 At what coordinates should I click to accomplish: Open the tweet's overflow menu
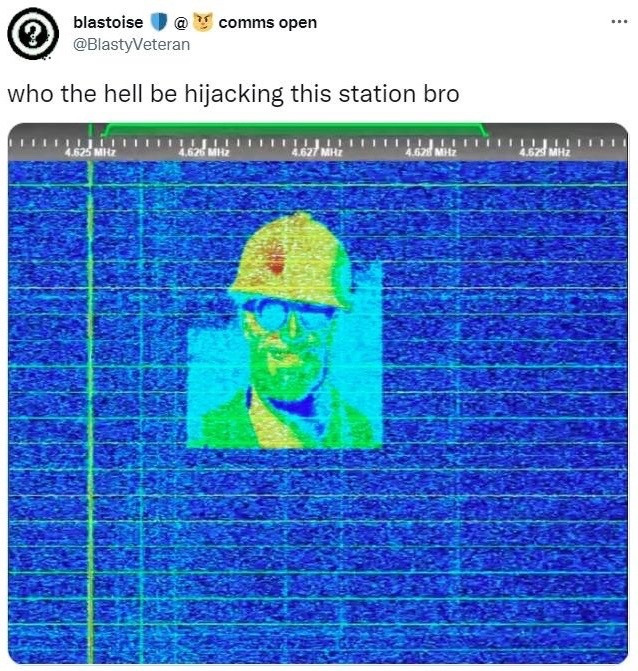coord(618,21)
